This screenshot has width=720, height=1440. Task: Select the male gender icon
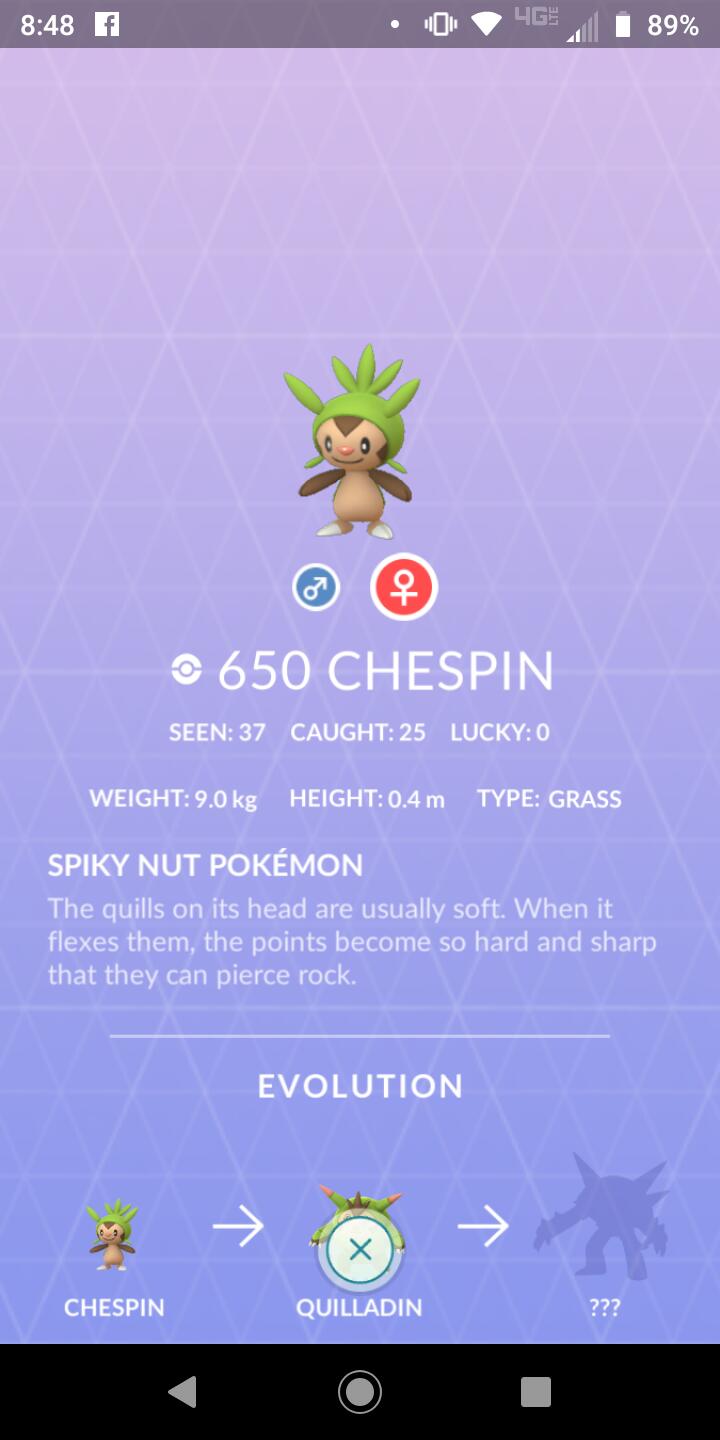316,588
